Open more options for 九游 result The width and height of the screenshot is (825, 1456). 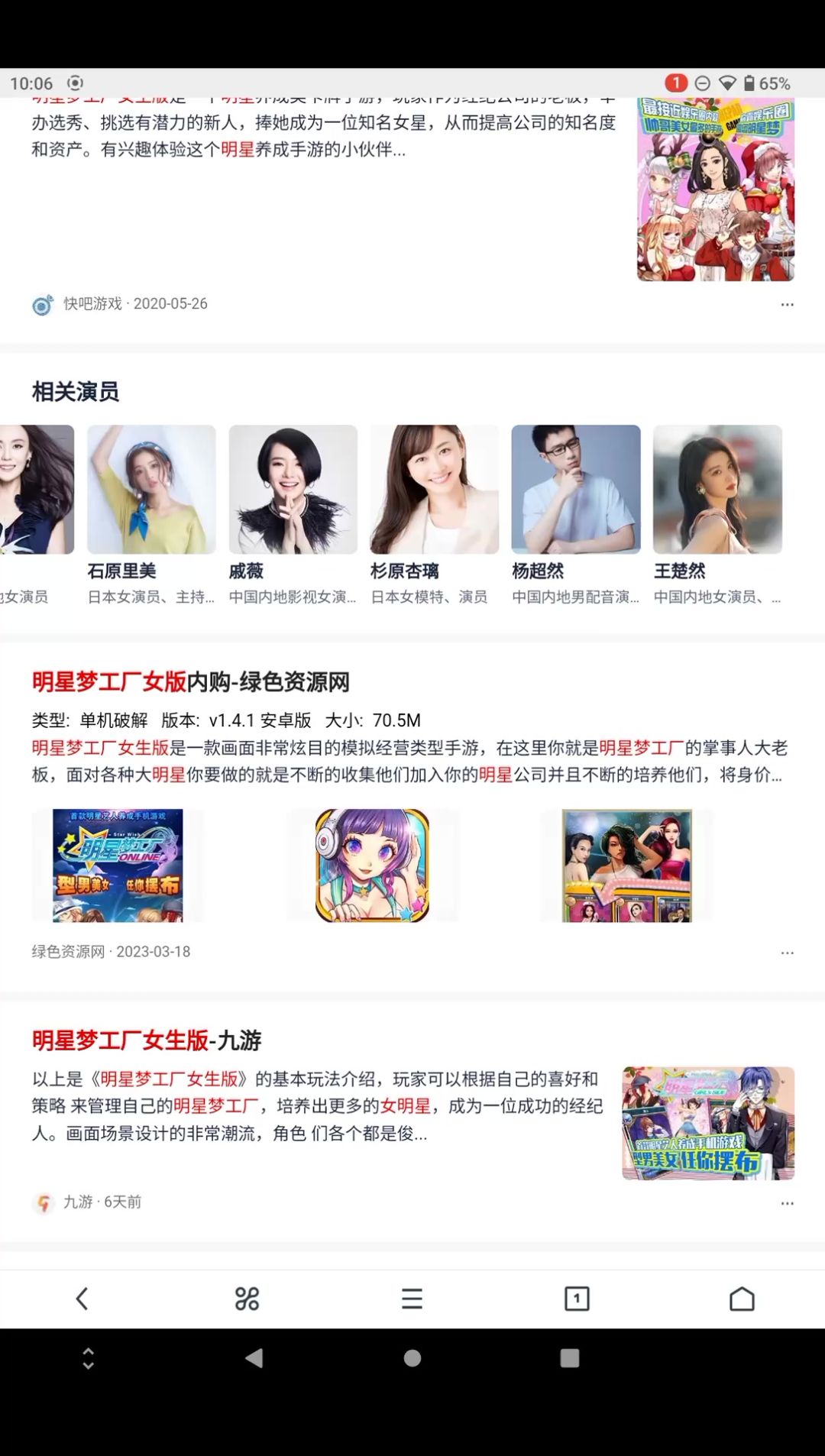(787, 1203)
